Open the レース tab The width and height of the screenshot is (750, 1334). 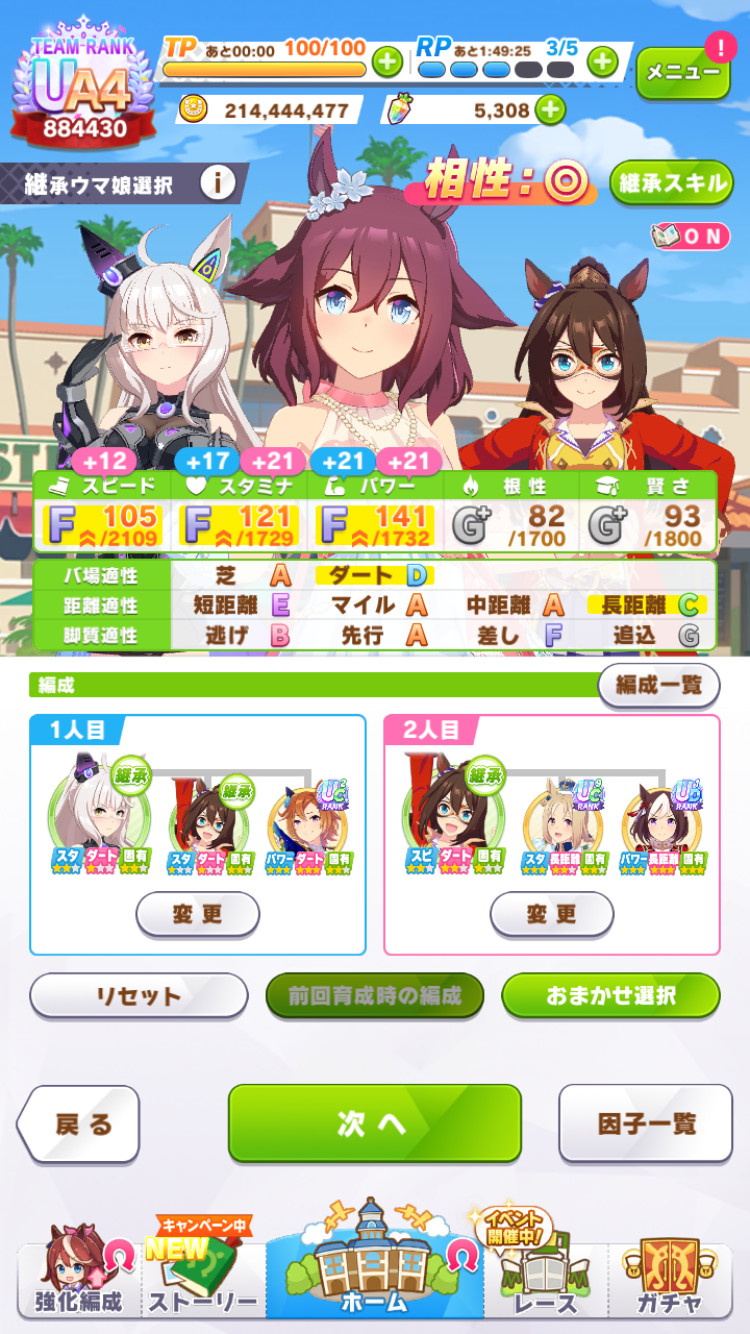(x=545, y=1280)
